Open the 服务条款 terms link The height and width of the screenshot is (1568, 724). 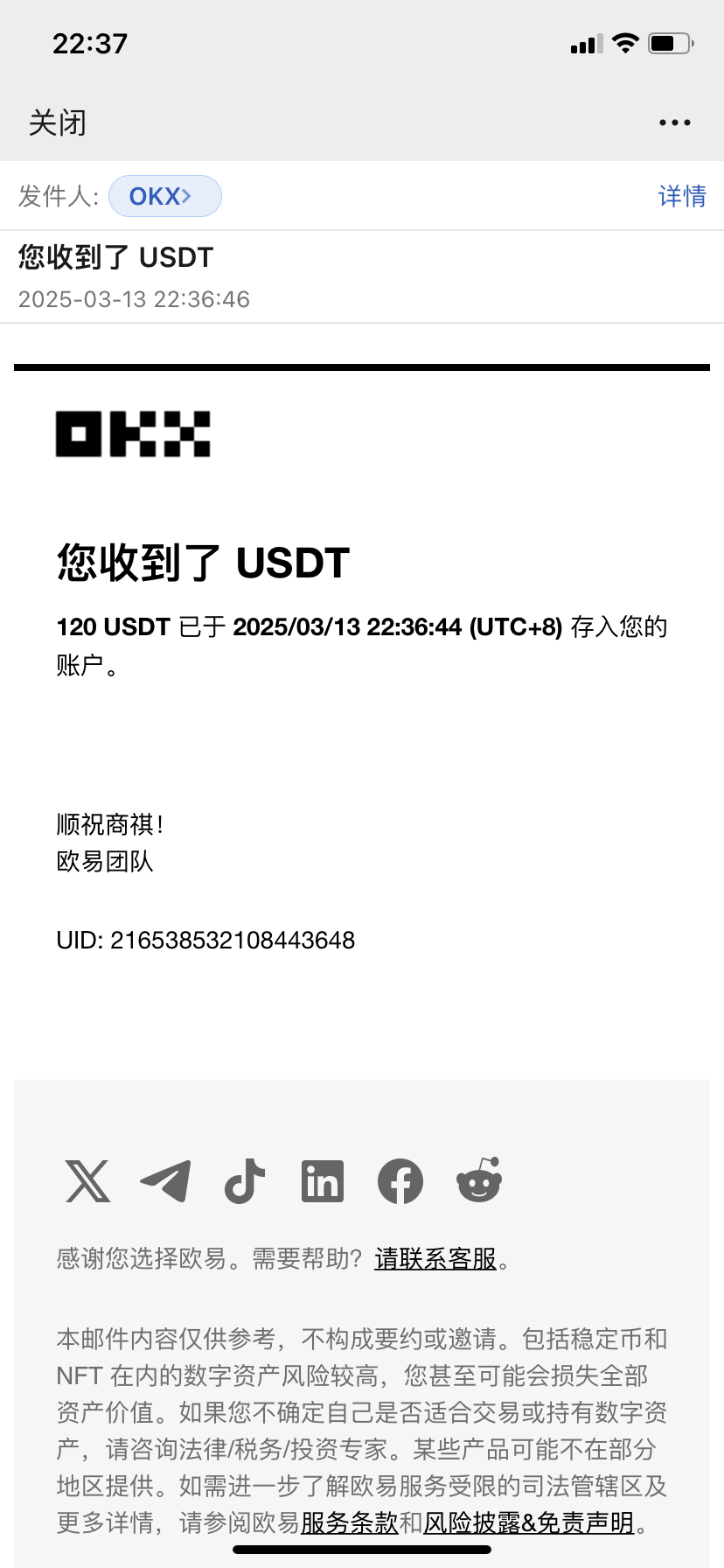pos(350,1523)
